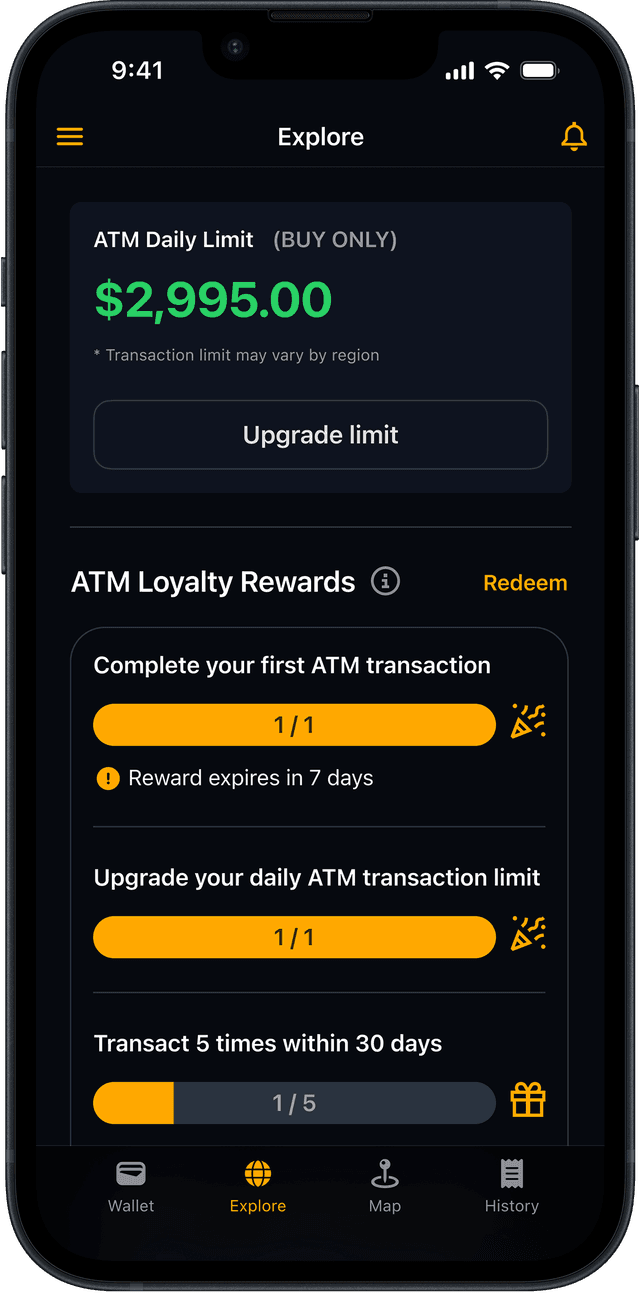Open the notifications bell
The image size is (640, 1293).
click(x=574, y=137)
